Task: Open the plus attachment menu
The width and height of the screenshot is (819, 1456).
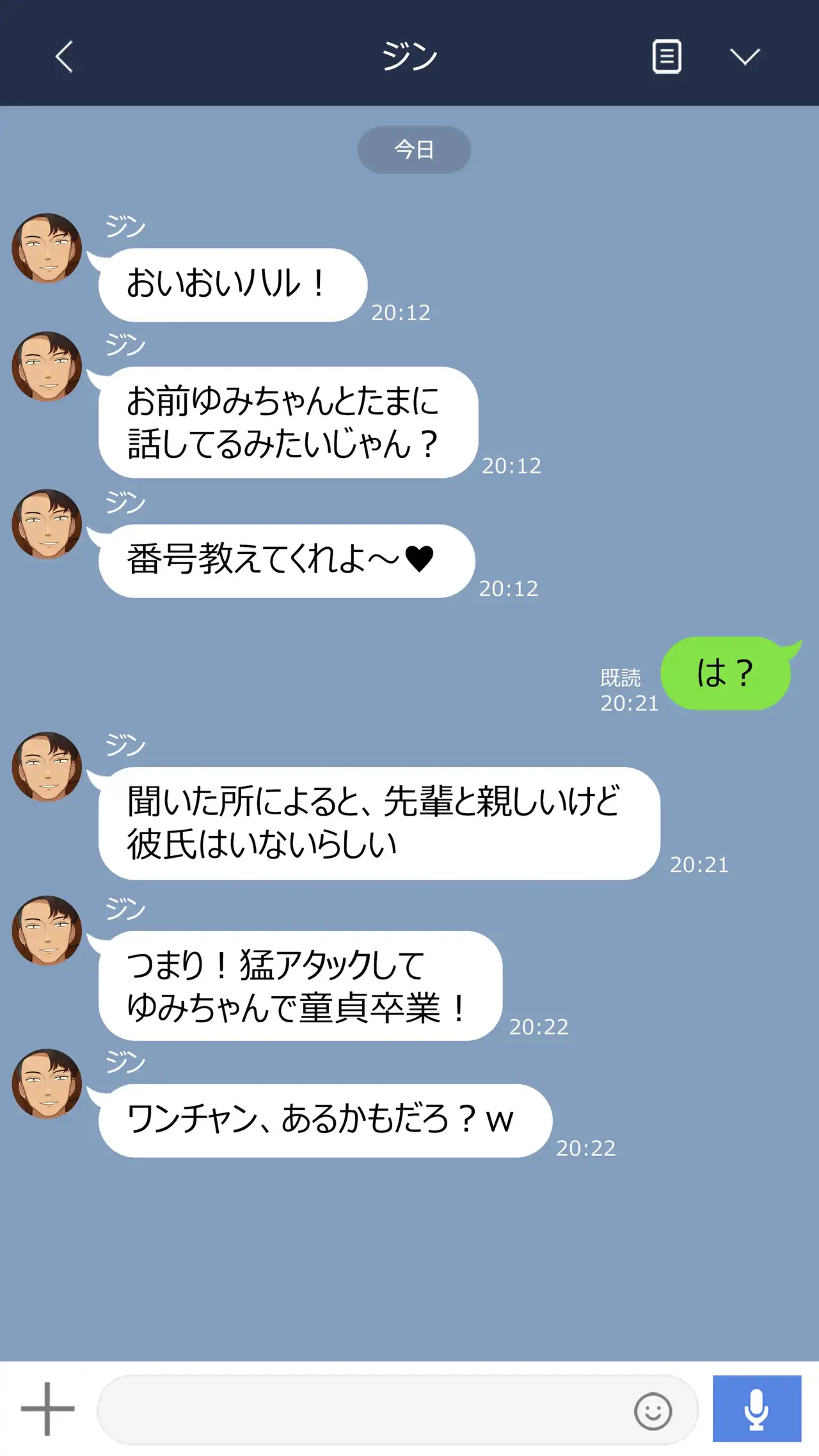Action: click(x=47, y=1409)
